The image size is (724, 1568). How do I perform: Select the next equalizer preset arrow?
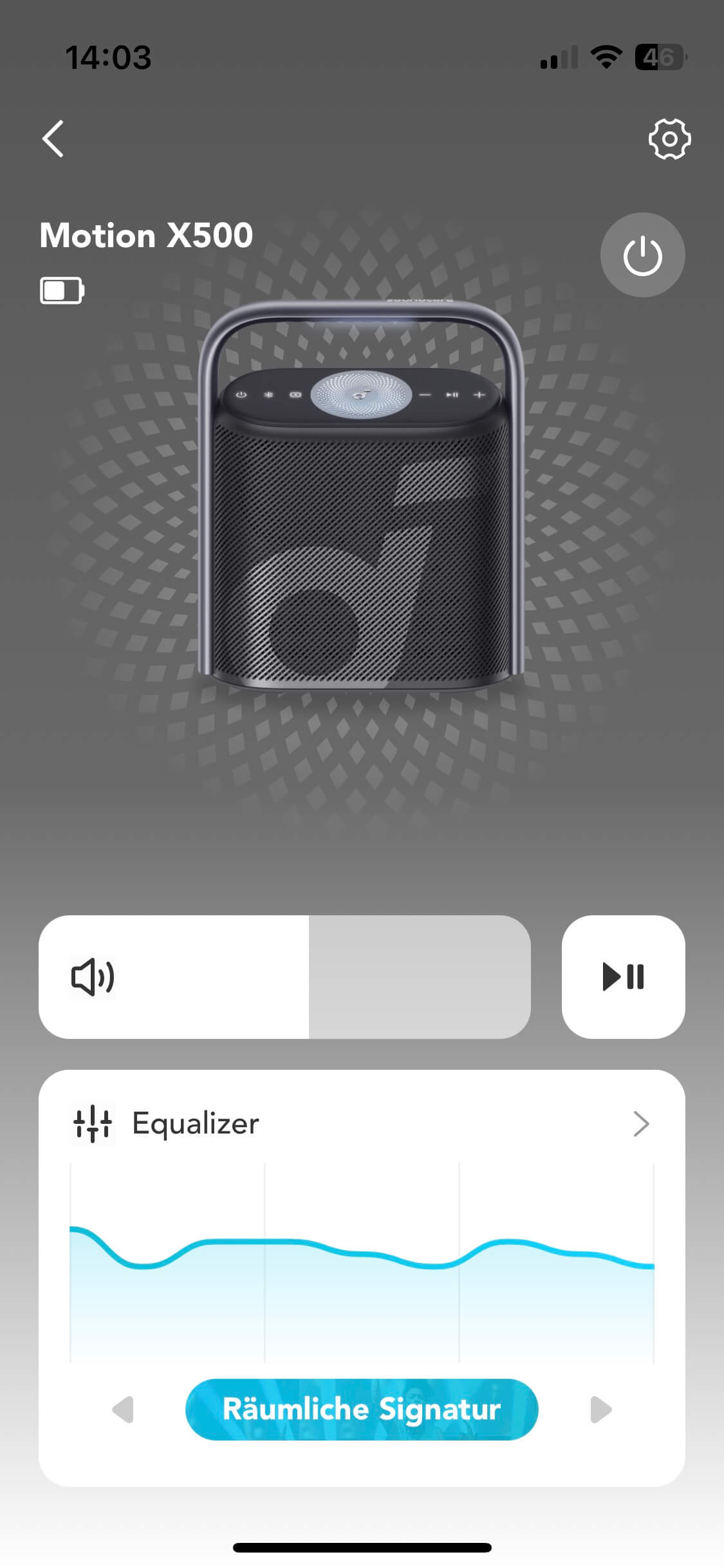click(x=600, y=1409)
